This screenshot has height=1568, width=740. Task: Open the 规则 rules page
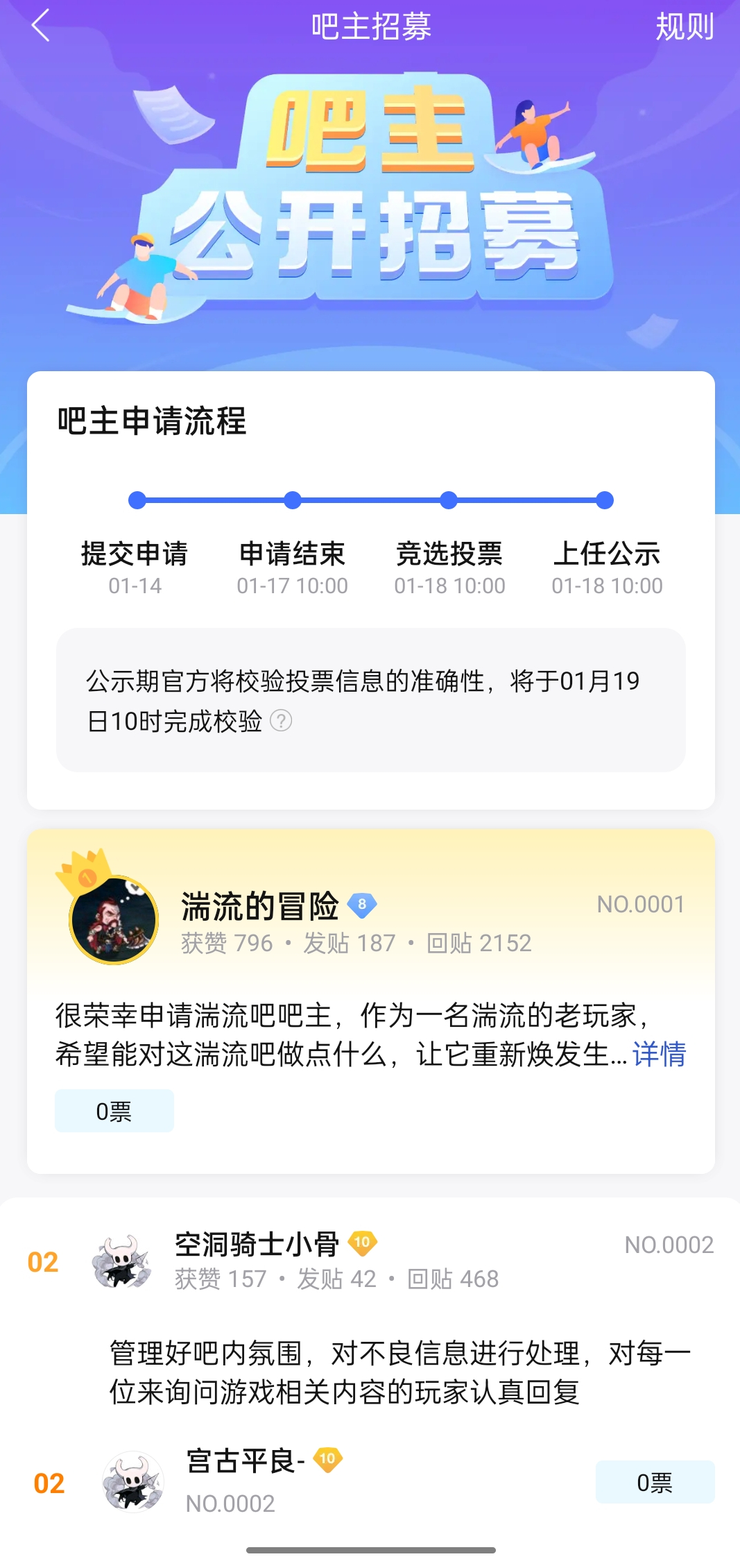coord(684,27)
